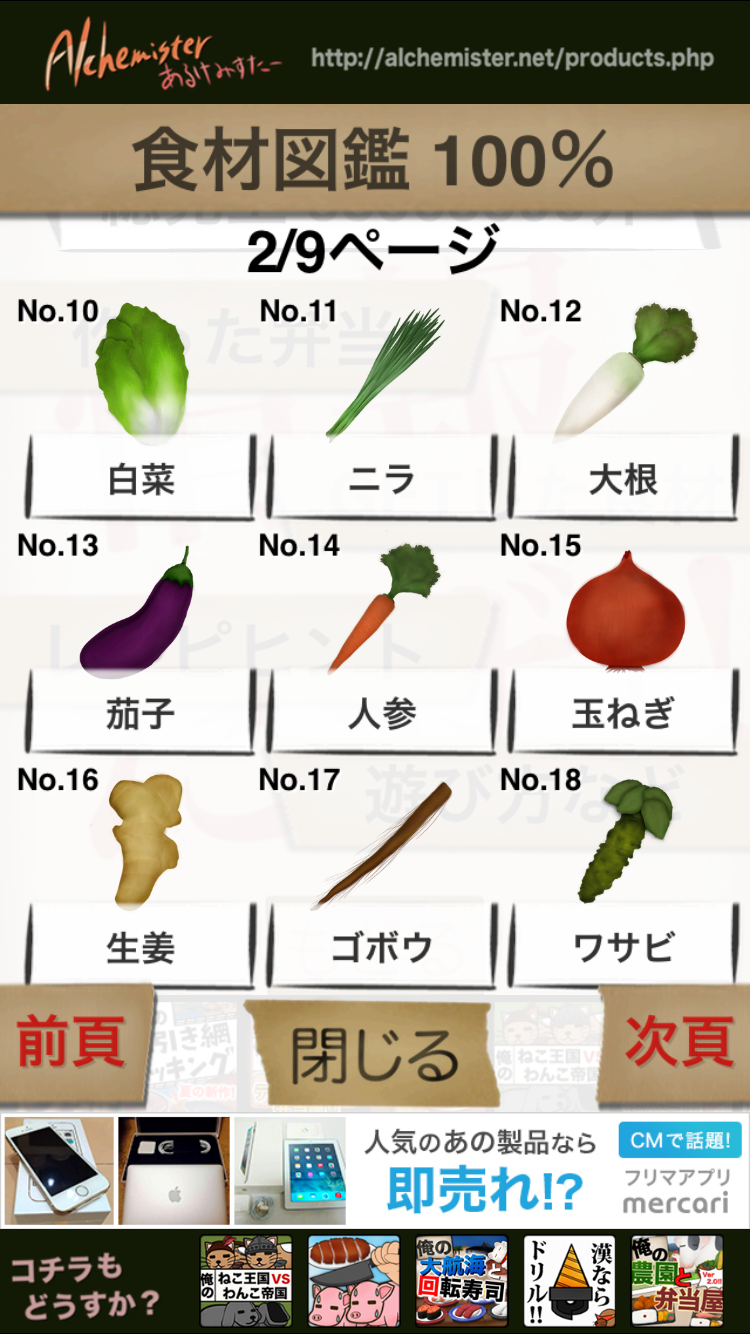Viewport: 750px width, 1334px height.
Task: Go to previous page with 前頁
Action: pyautogui.click(x=72, y=1043)
